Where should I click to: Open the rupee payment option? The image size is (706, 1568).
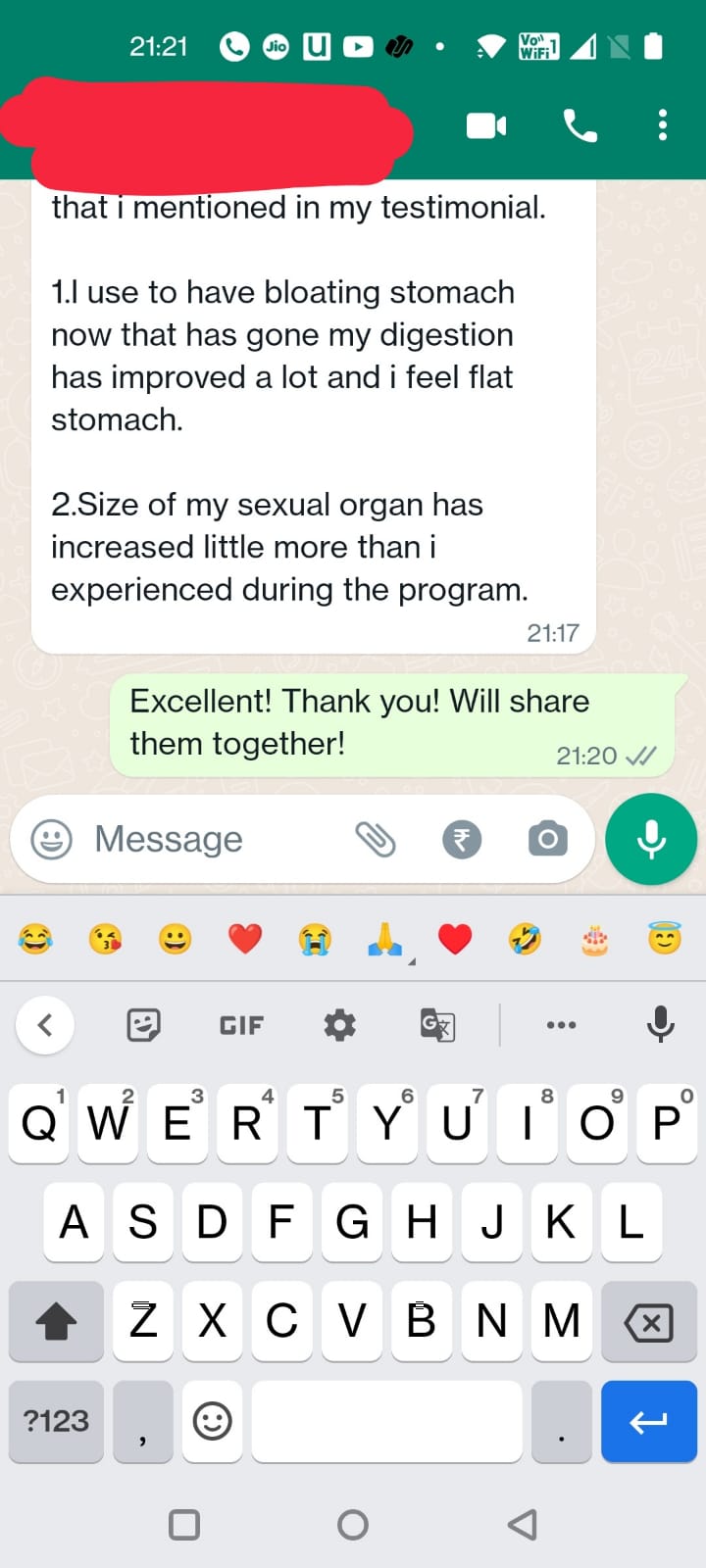tap(461, 839)
